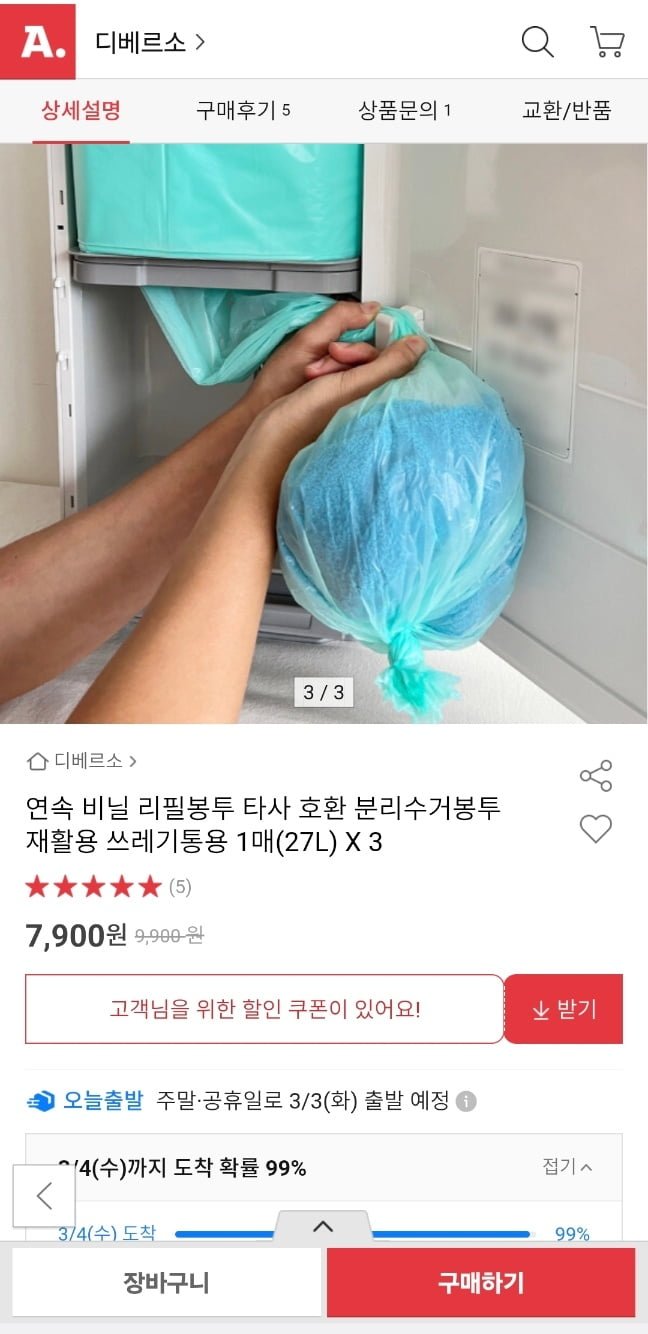Collapse arrival probability with 접기

(567, 1166)
